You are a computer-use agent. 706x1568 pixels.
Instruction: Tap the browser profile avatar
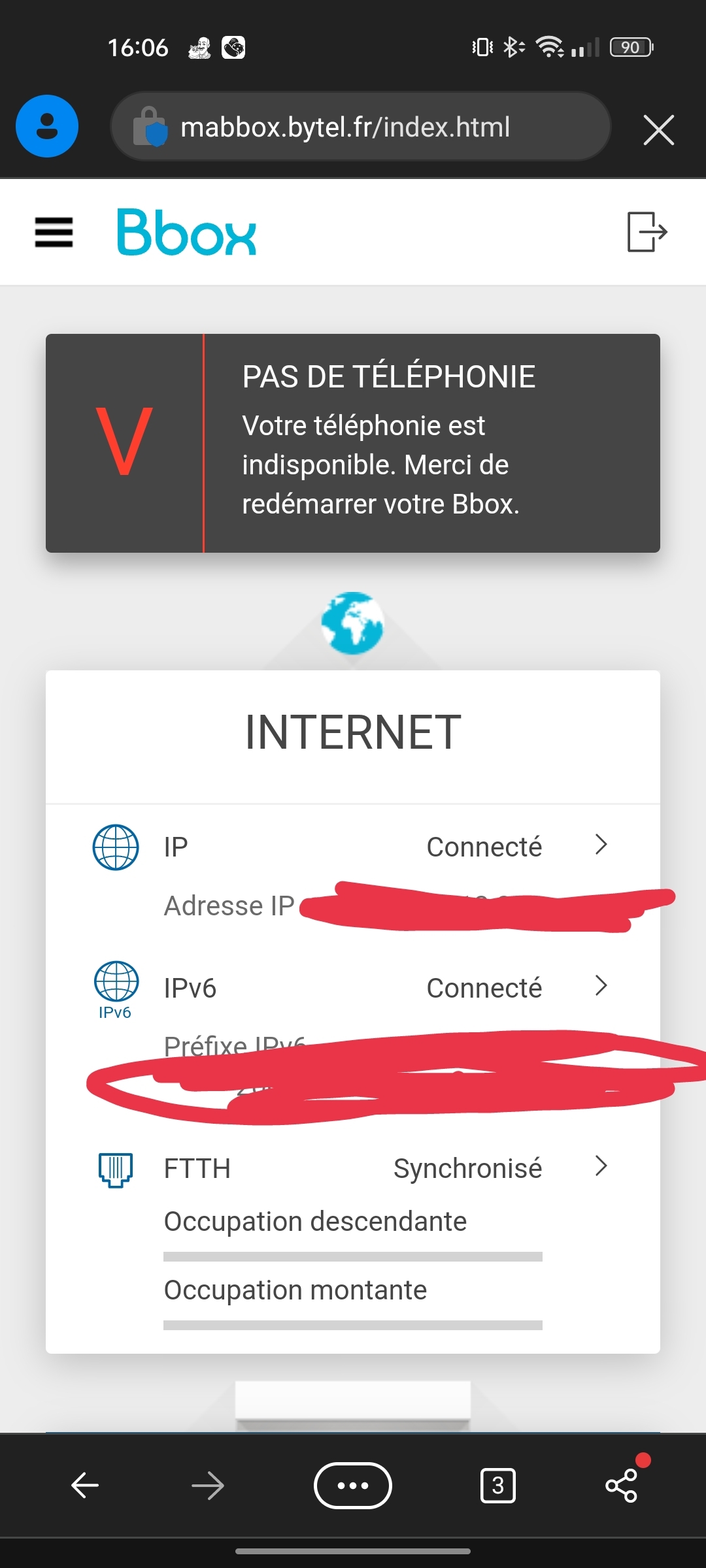click(x=47, y=126)
